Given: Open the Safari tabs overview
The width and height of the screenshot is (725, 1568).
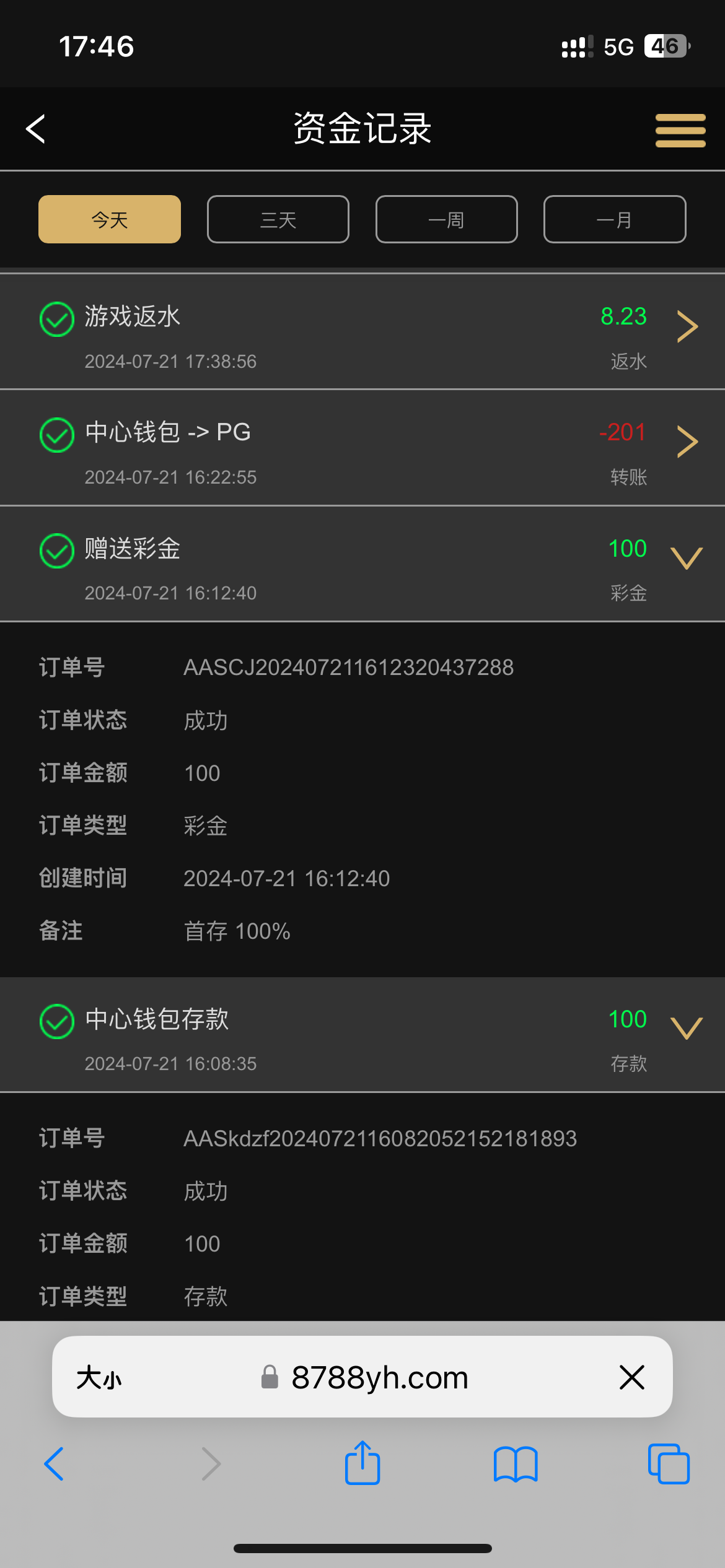Looking at the screenshot, I should [x=668, y=1465].
